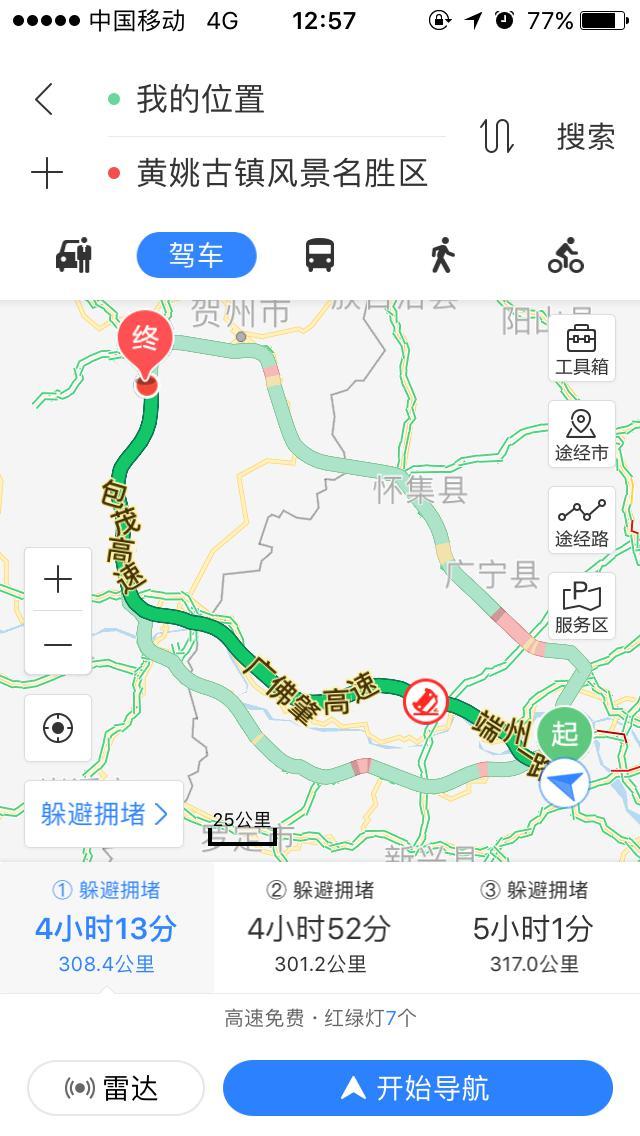Switch to taxi/ride-hailing mode
Viewport: 640px width, 1136px height.
(74, 255)
